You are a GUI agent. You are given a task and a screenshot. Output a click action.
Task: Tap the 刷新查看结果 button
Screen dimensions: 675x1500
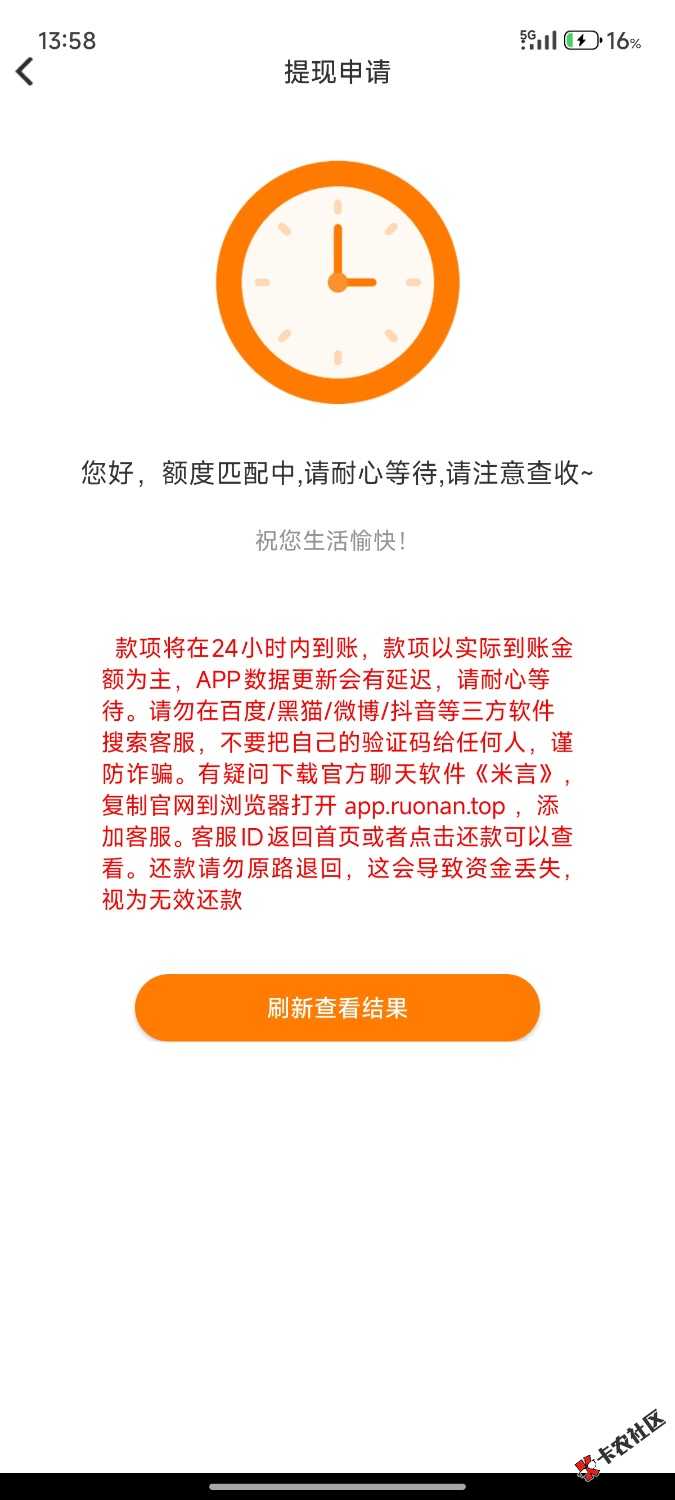tap(337, 1008)
